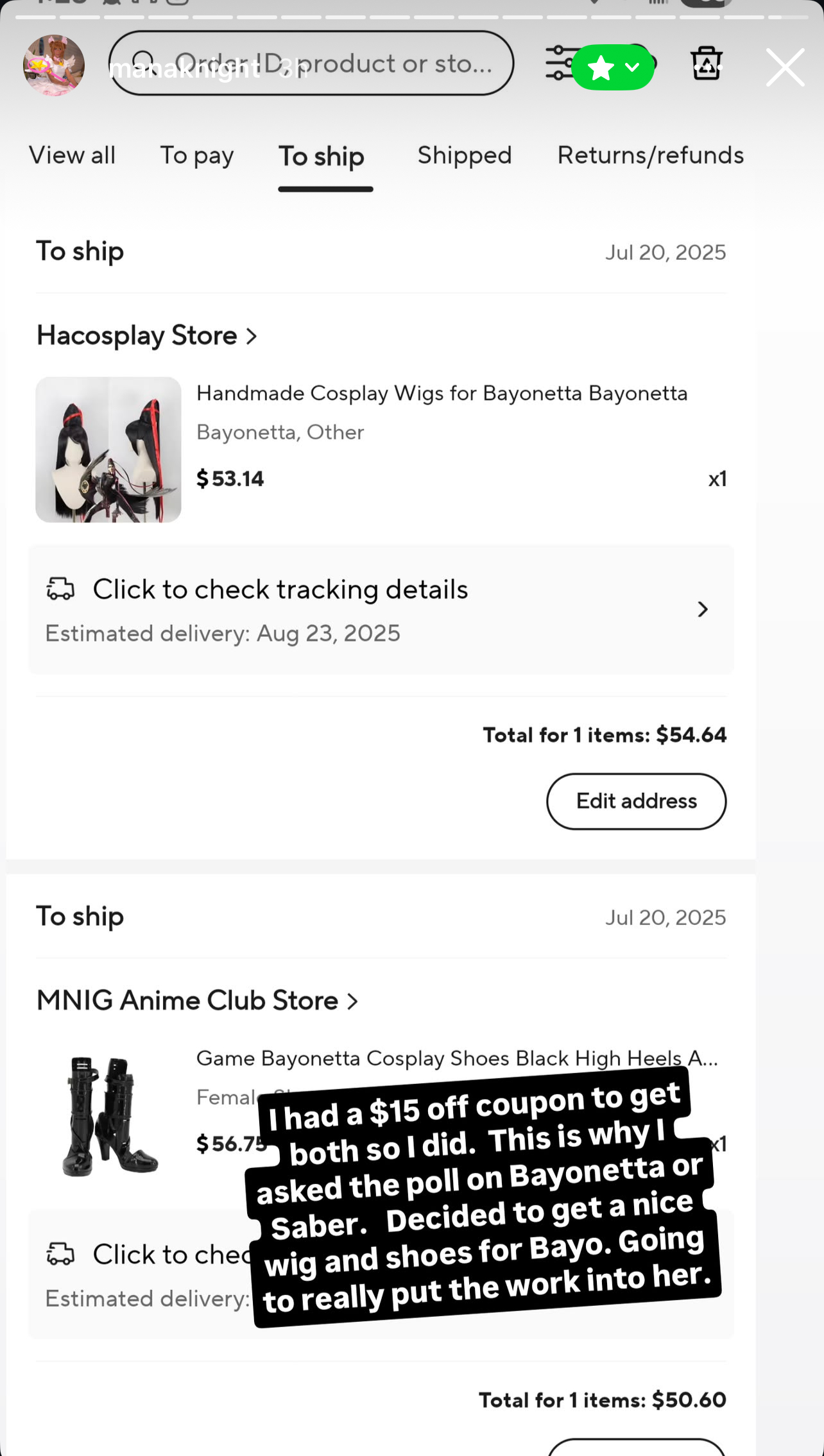
Task: Tap the manaknight username
Action: click(185, 69)
